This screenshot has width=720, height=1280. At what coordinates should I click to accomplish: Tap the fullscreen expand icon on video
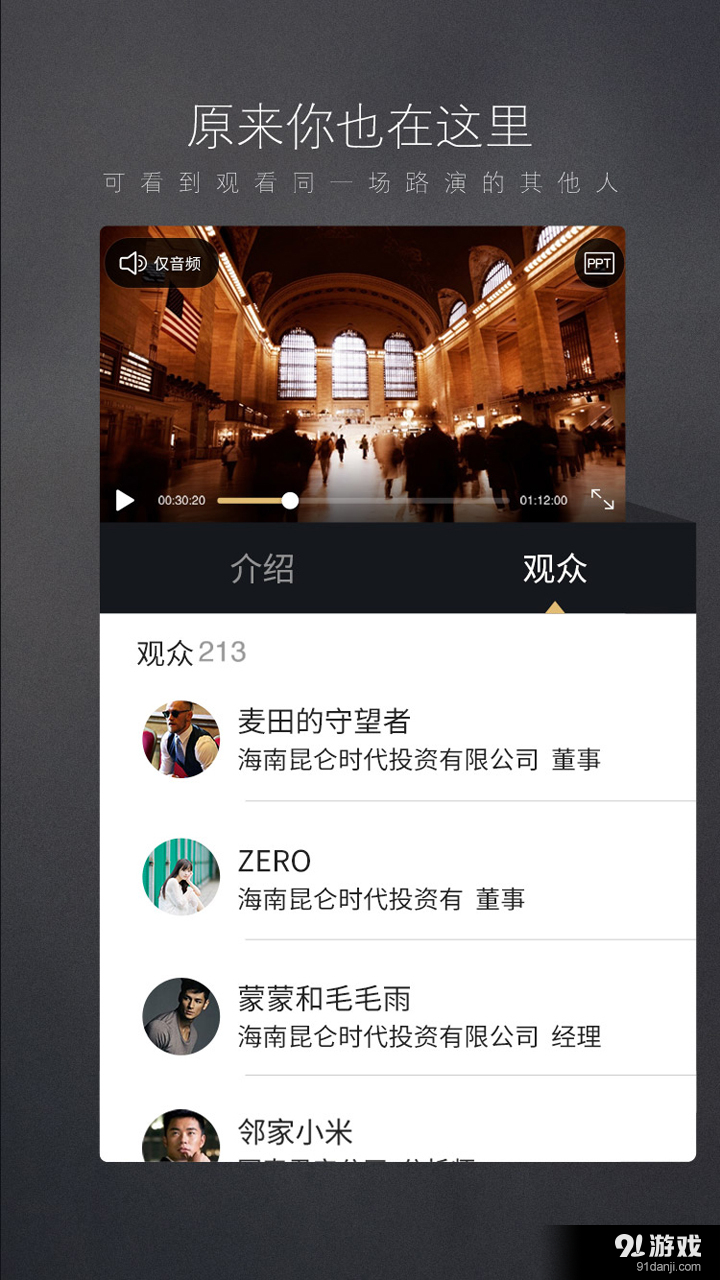click(x=603, y=499)
